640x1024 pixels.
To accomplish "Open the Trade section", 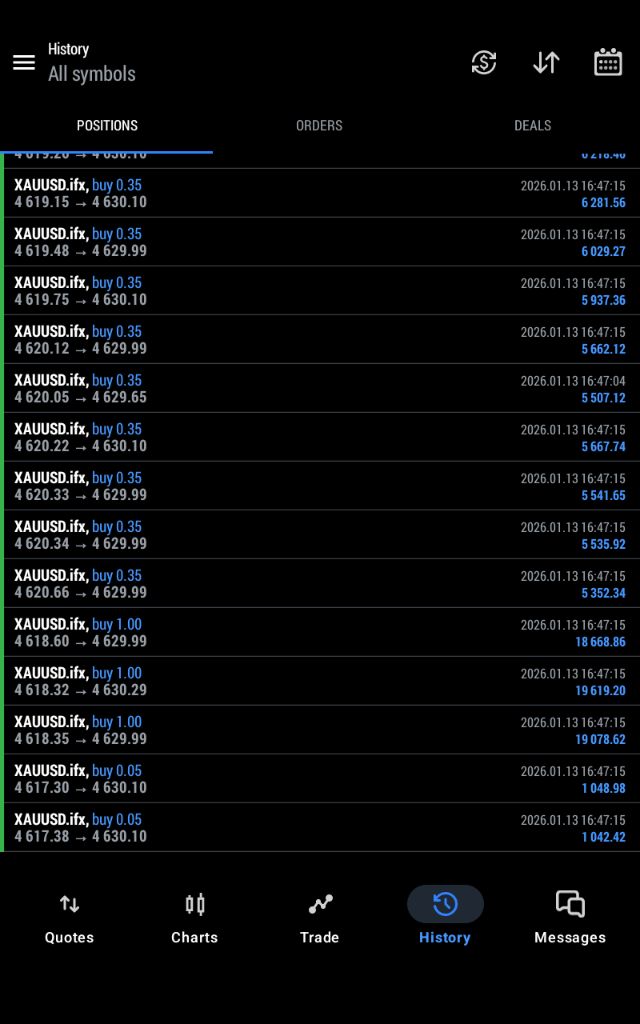I will (320, 918).
